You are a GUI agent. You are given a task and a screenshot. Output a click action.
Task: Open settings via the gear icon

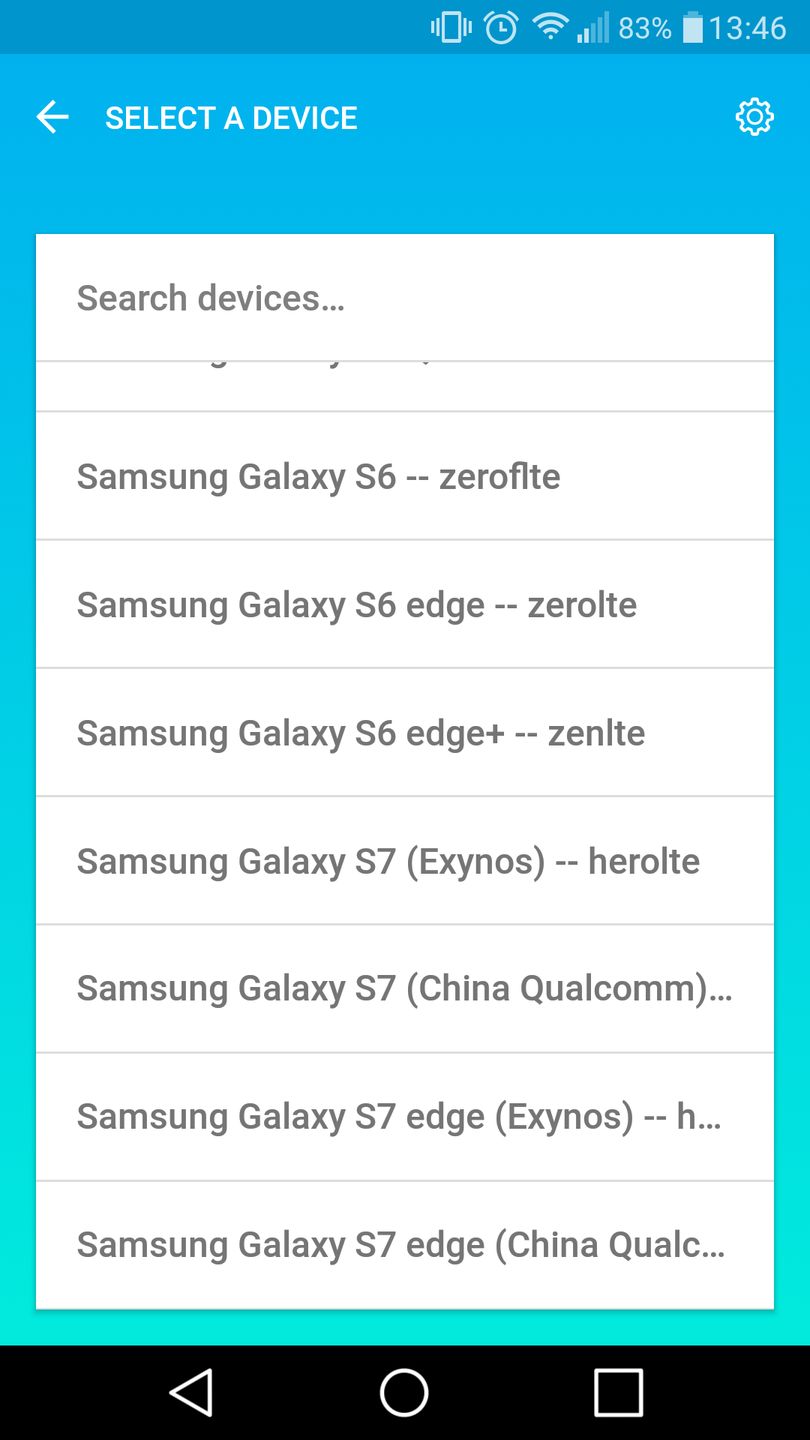[x=754, y=118]
